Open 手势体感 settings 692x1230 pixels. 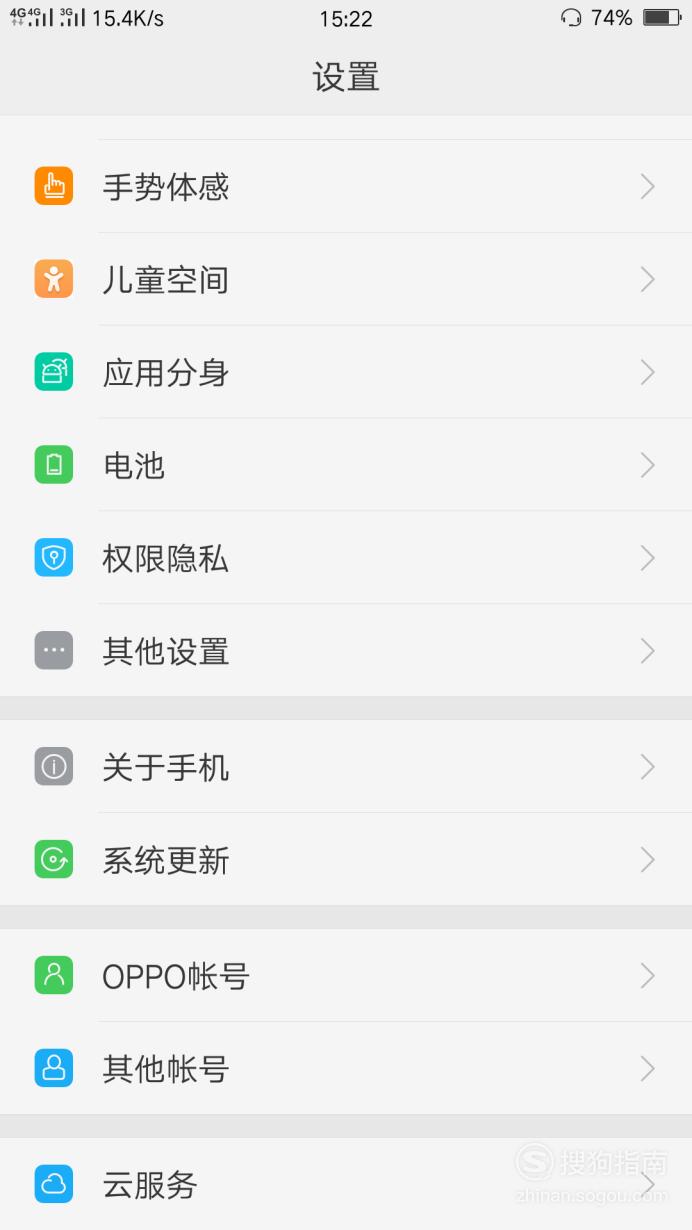346,186
